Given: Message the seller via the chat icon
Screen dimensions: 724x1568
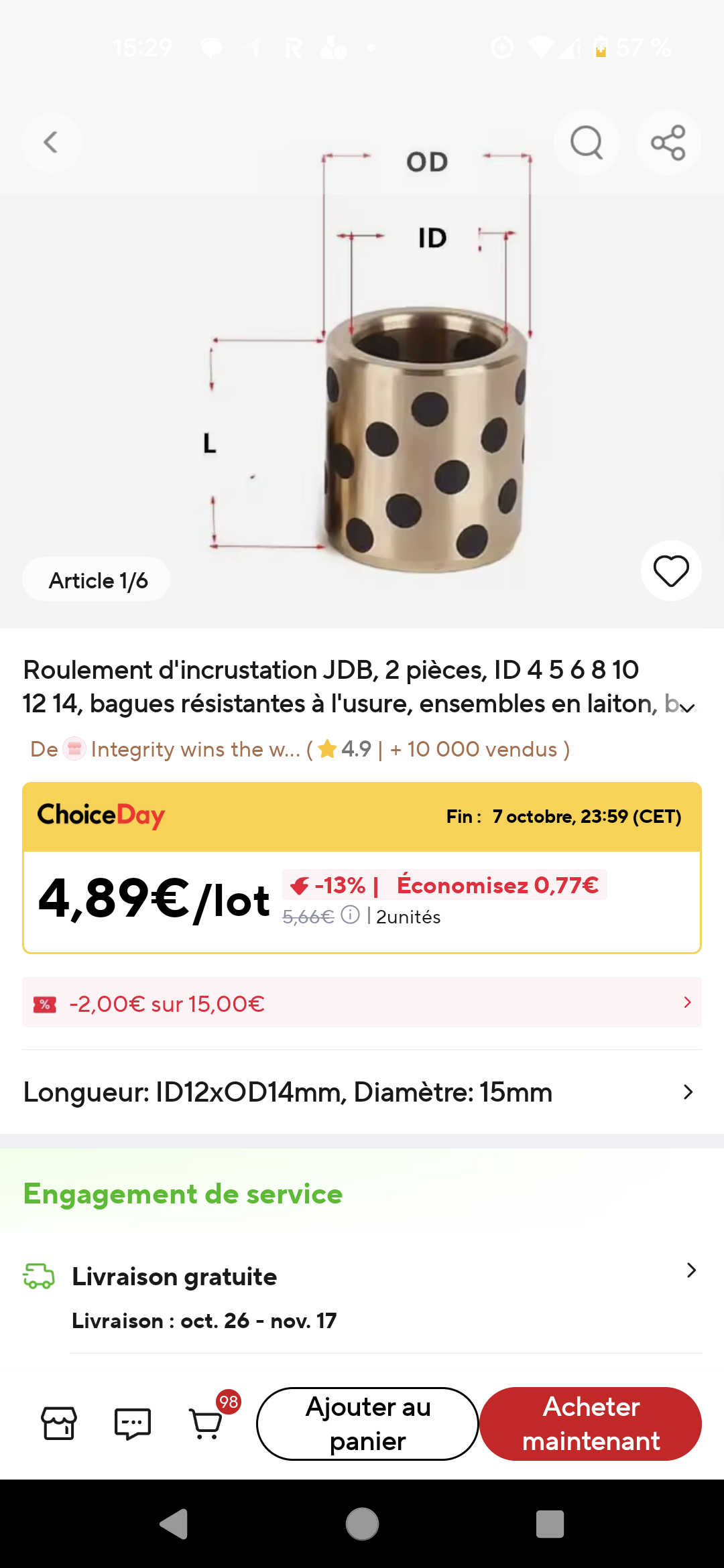Looking at the screenshot, I should point(132,1423).
